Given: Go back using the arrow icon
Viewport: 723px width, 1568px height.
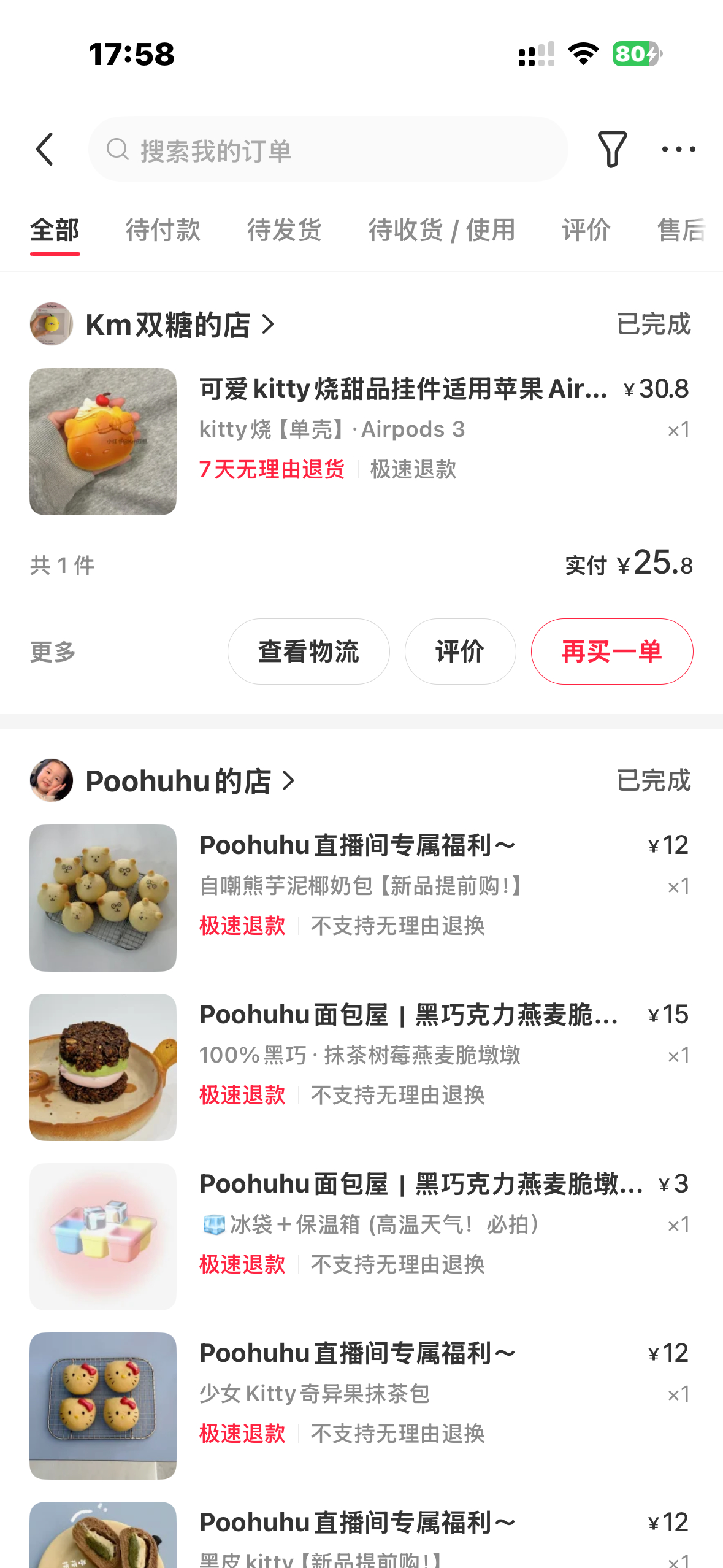Looking at the screenshot, I should 45,149.
